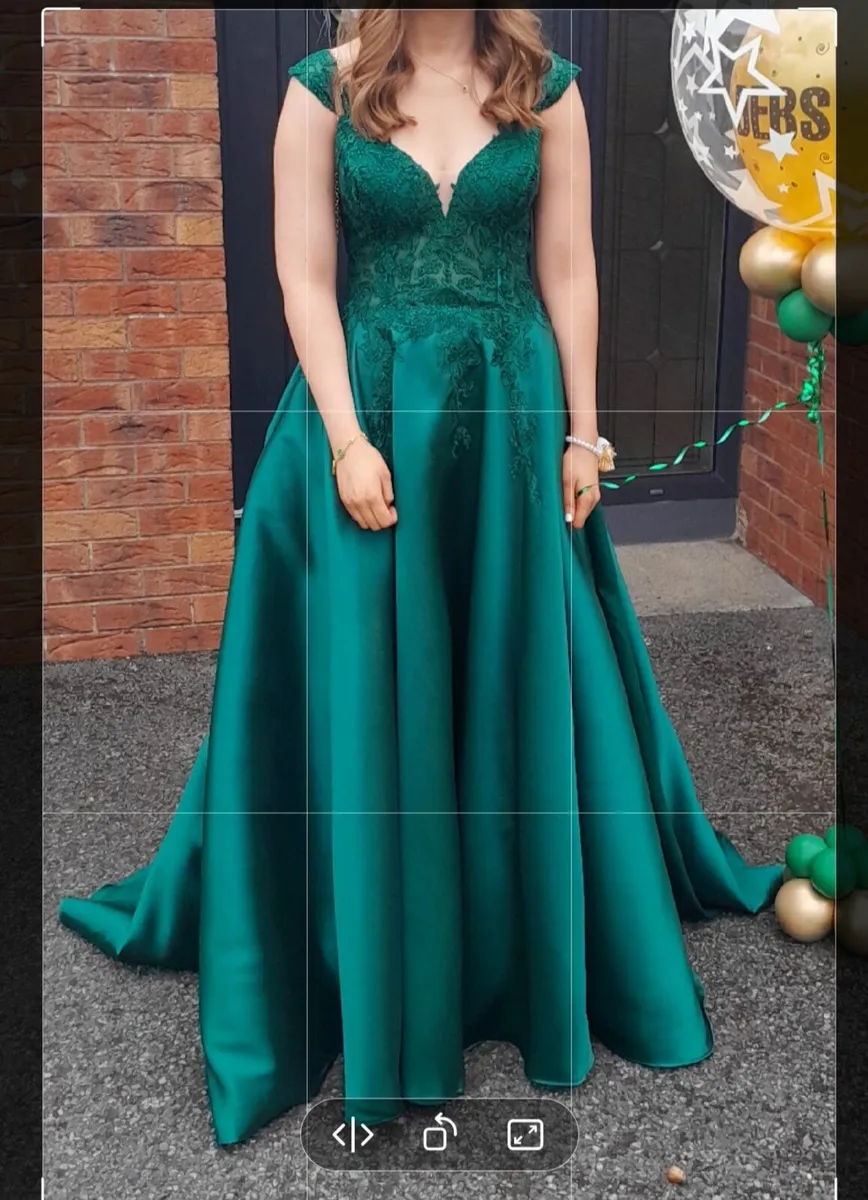Image resolution: width=868 pixels, height=1200 pixels.
Task: Rotate the image
Action: pyautogui.click(x=439, y=1134)
